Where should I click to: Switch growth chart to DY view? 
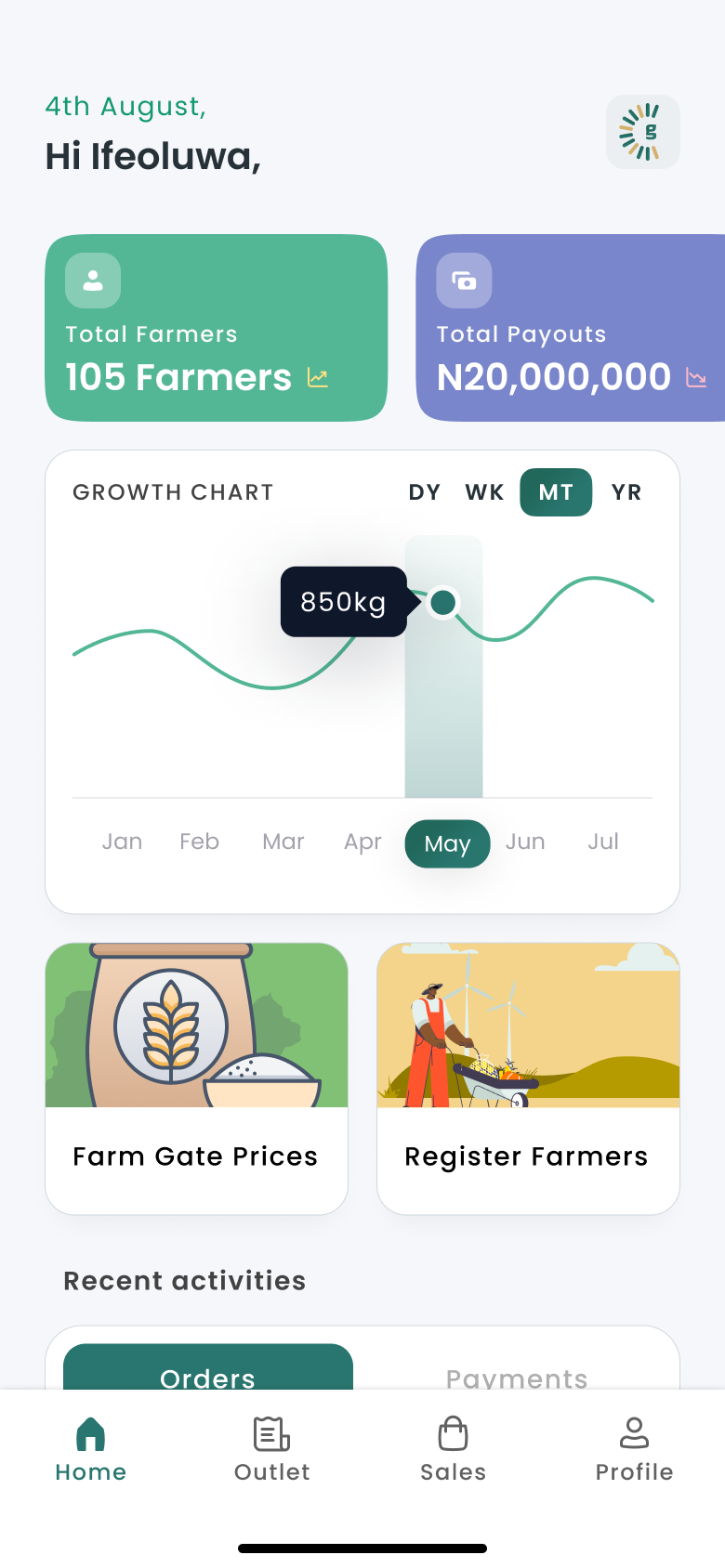pyautogui.click(x=425, y=492)
